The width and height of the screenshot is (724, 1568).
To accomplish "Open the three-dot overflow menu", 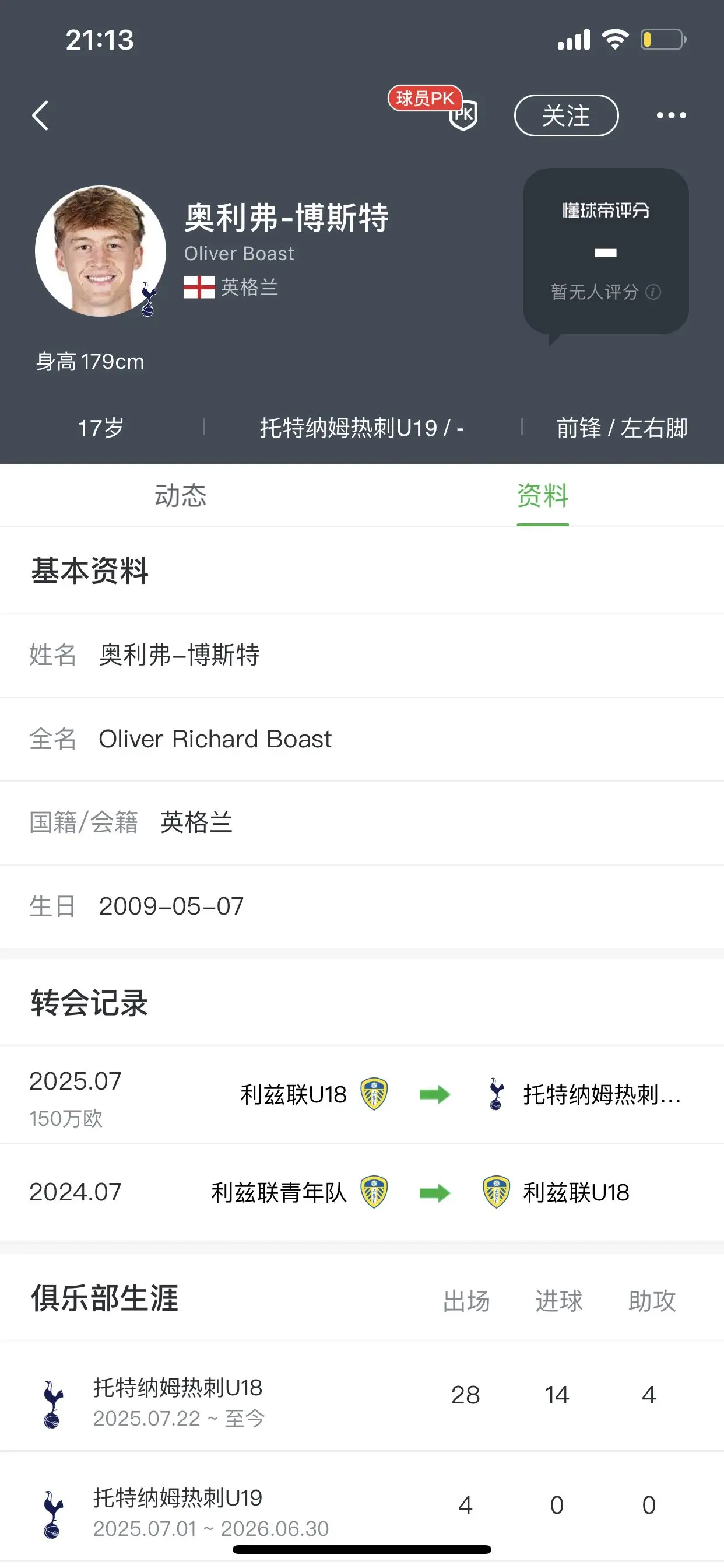I will coord(671,115).
